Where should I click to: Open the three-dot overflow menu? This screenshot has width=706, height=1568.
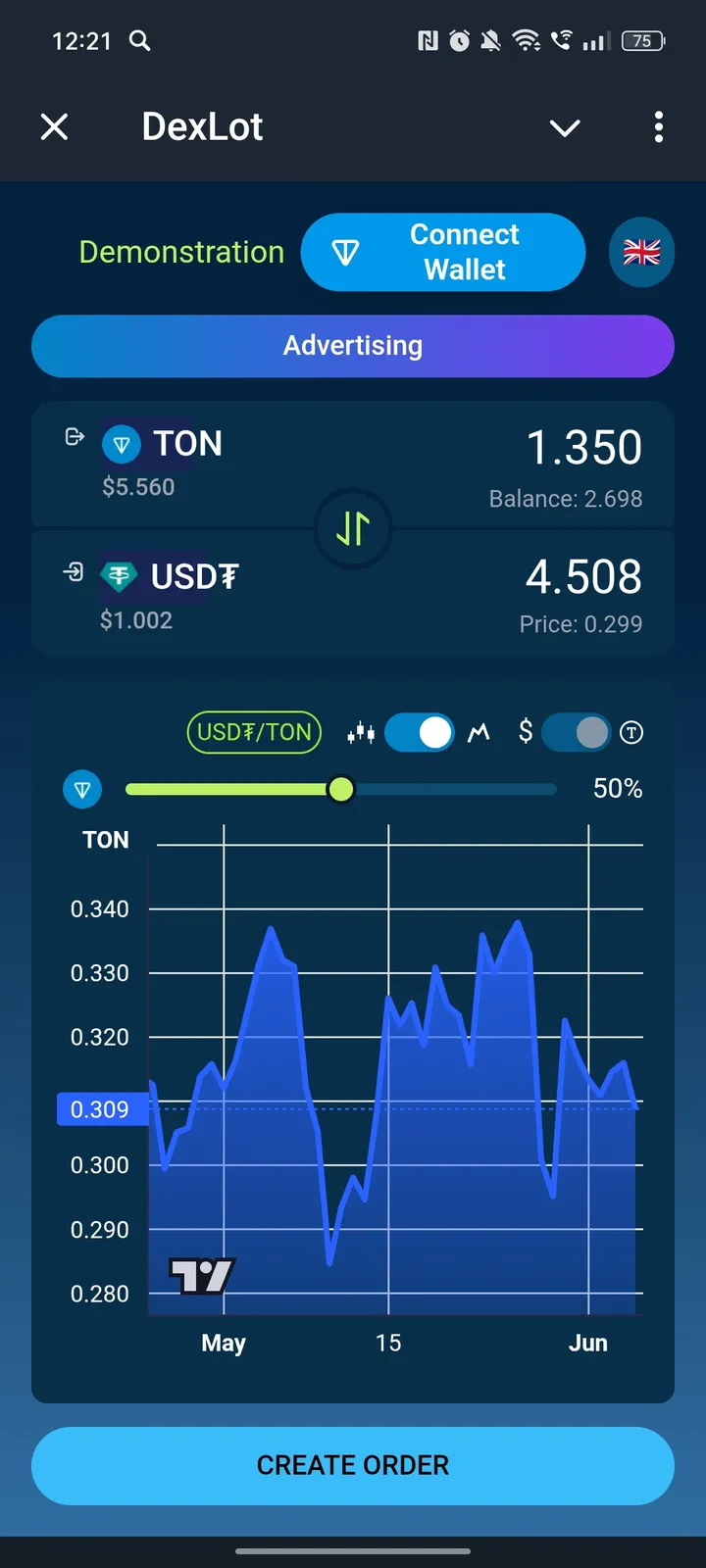(x=658, y=126)
